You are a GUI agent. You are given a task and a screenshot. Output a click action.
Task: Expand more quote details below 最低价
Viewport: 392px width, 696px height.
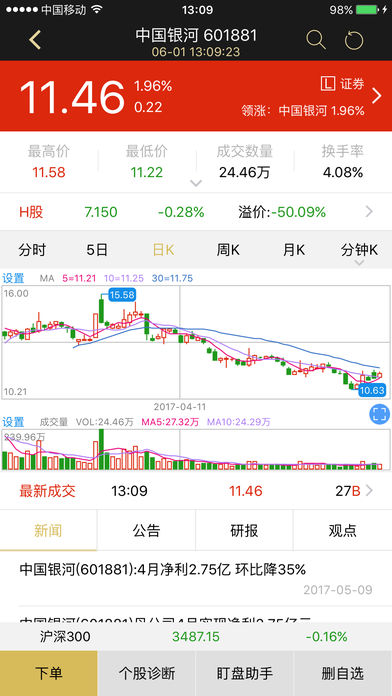coord(196,183)
